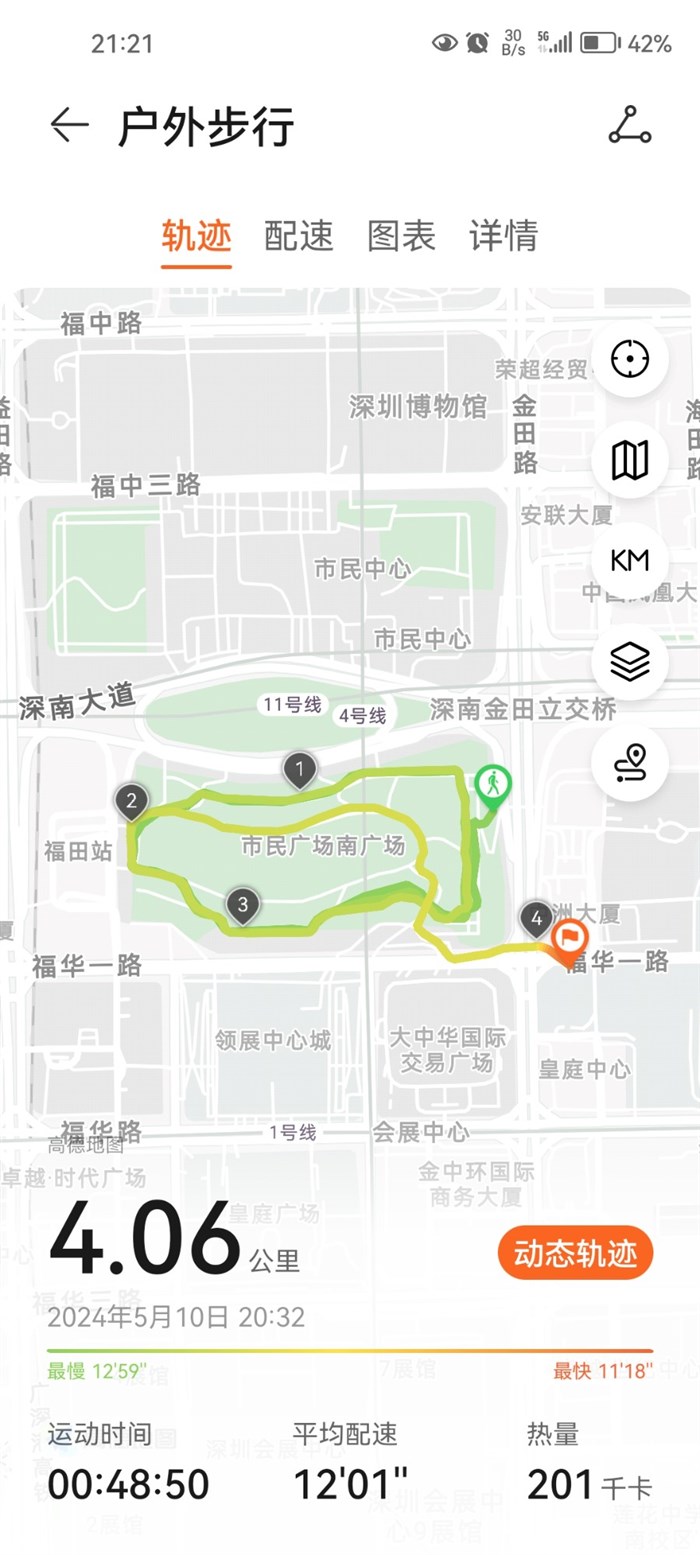Go back from 户外步行 screen
This screenshot has height=1555, width=700.
point(69,126)
